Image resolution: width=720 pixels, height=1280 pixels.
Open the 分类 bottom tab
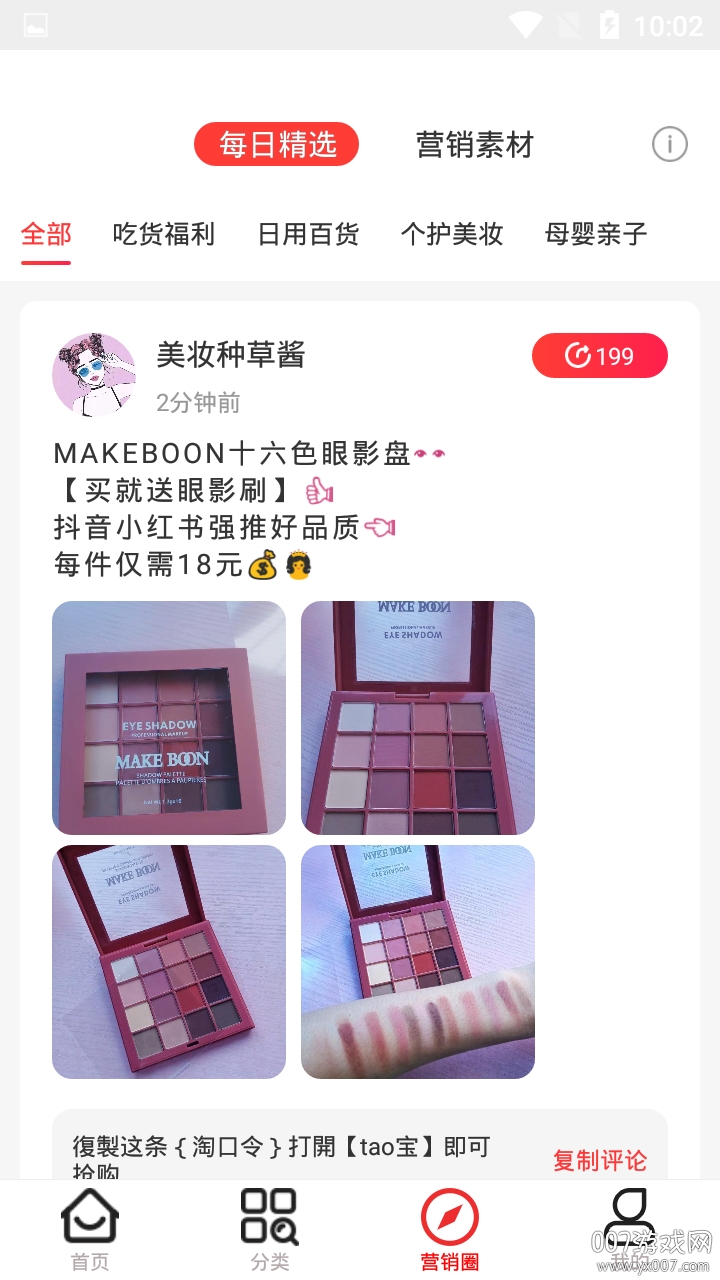click(x=270, y=1230)
